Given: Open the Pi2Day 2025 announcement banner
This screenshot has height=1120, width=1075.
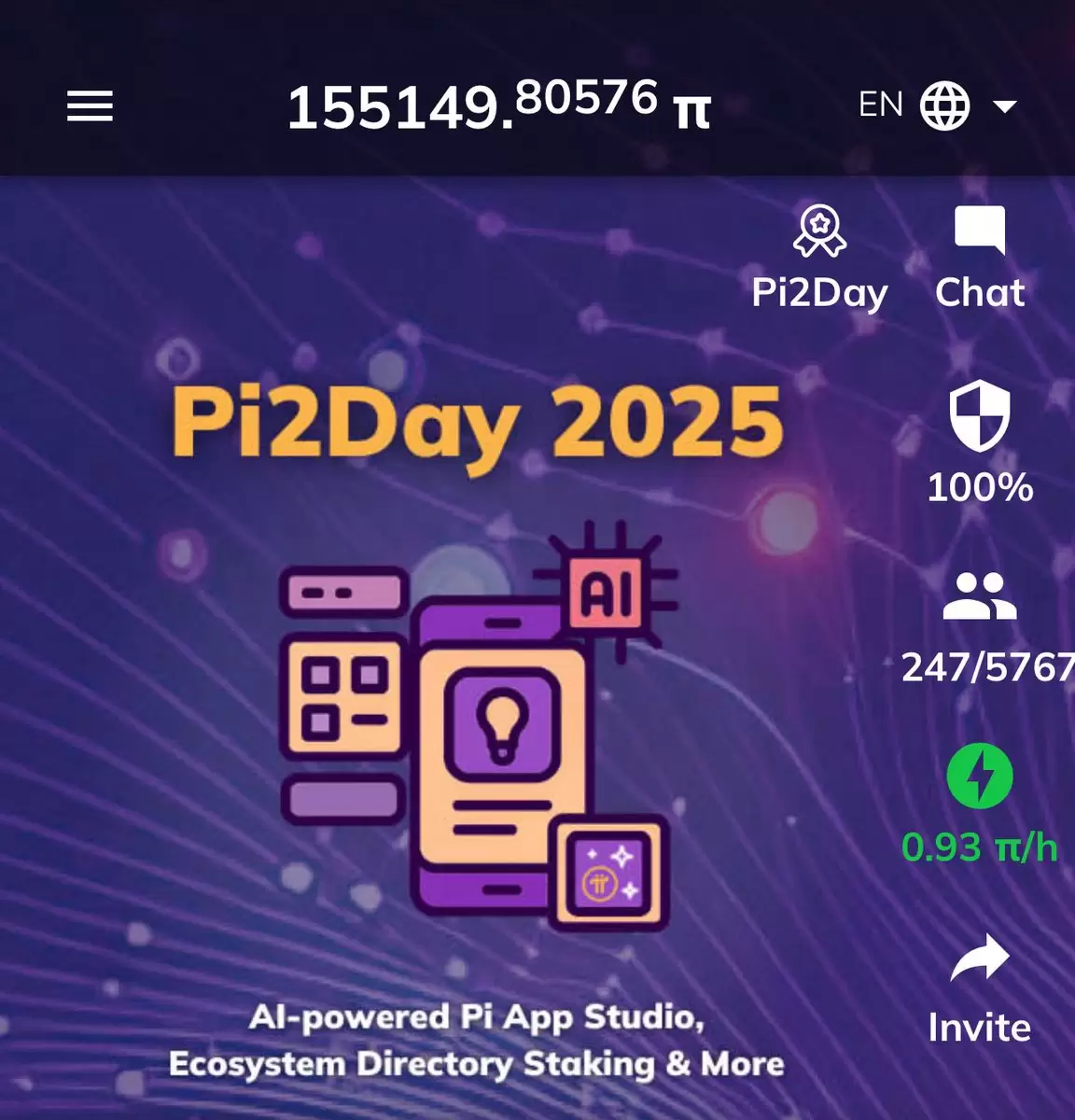Looking at the screenshot, I should [x=476, y=709].
